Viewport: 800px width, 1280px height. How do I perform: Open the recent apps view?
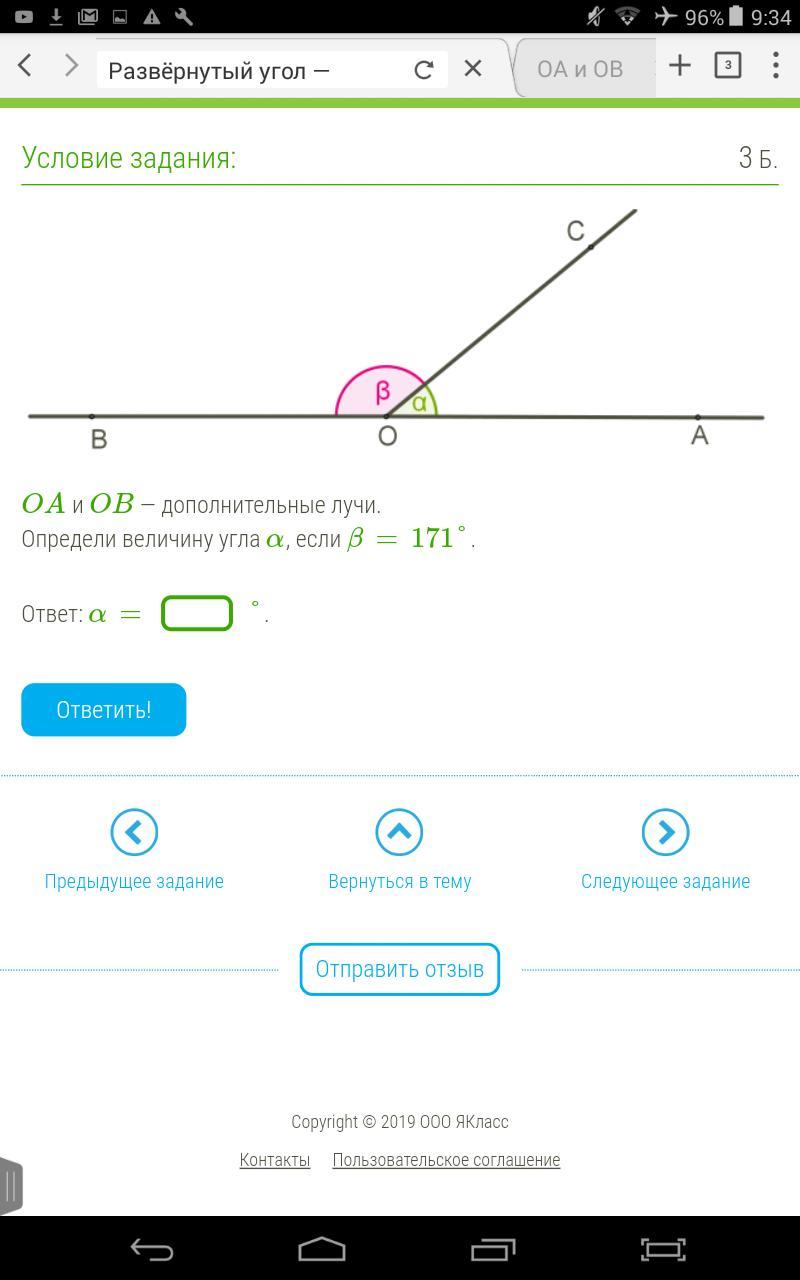(492, 1249)
